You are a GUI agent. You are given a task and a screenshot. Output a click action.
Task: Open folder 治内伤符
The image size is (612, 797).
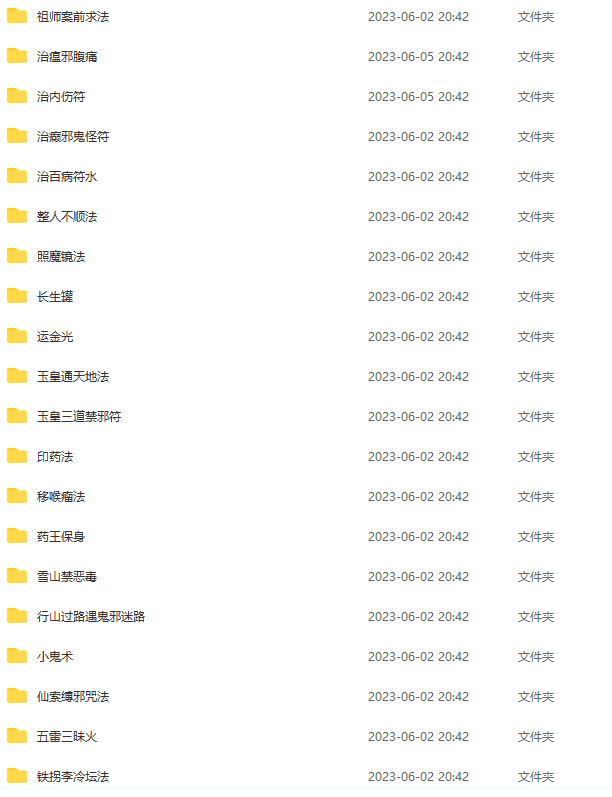pos(61,97)
